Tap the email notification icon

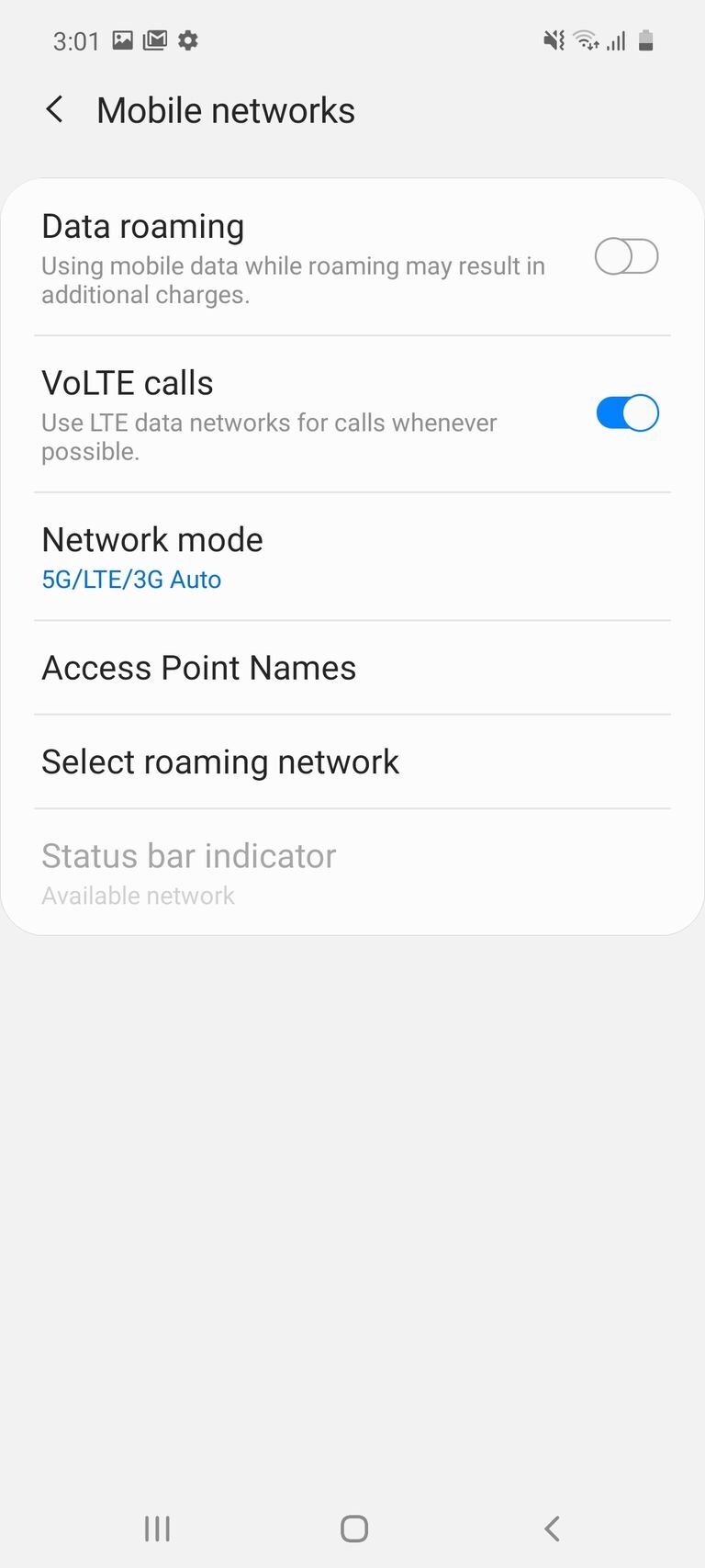click(155, 40)
